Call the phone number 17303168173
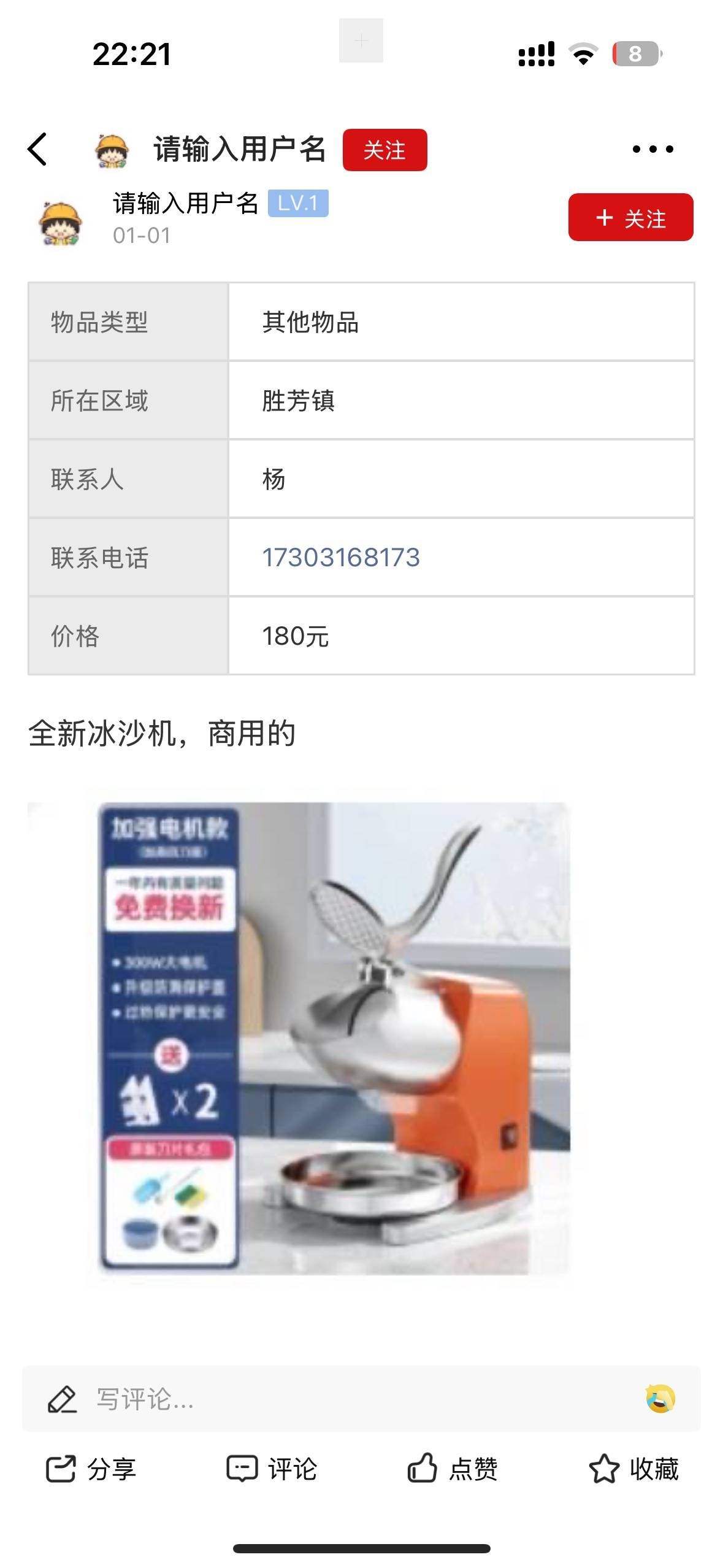Viewport: 723px width, 1568px height. click(341, 558)
